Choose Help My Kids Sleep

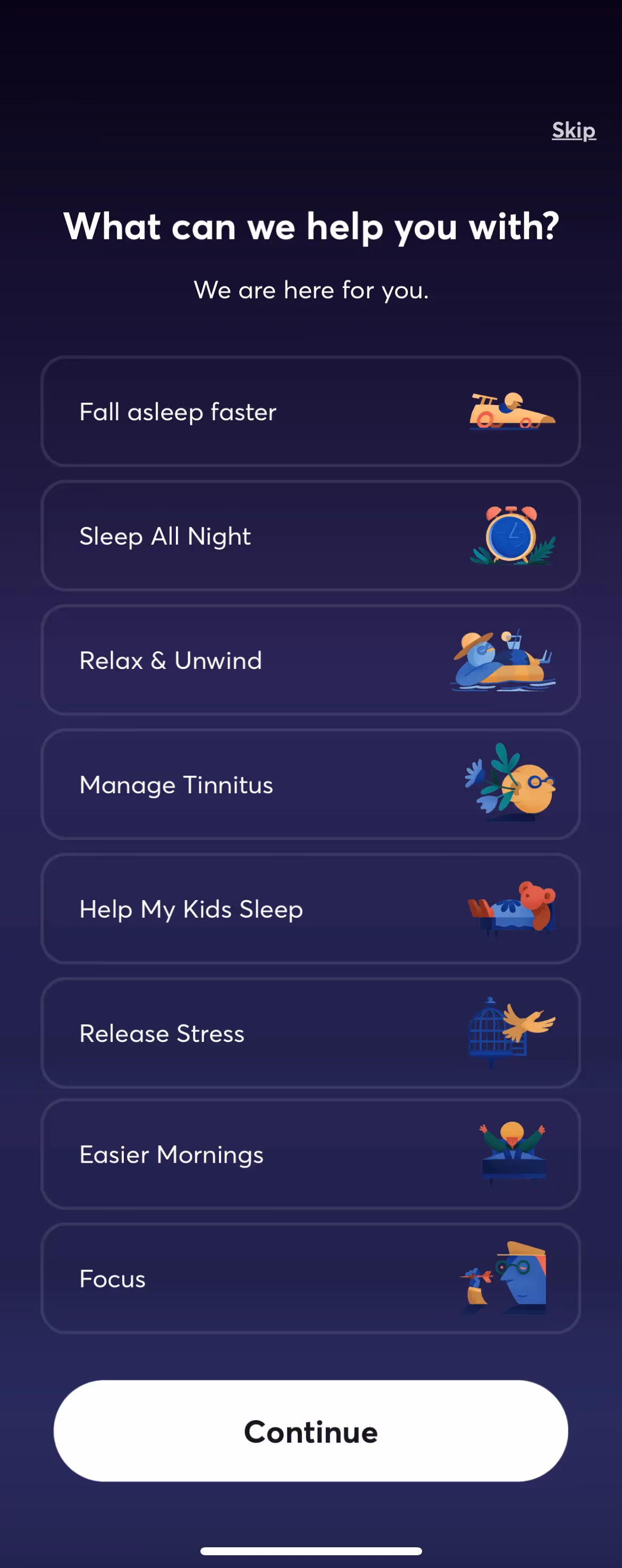point(310,909)
